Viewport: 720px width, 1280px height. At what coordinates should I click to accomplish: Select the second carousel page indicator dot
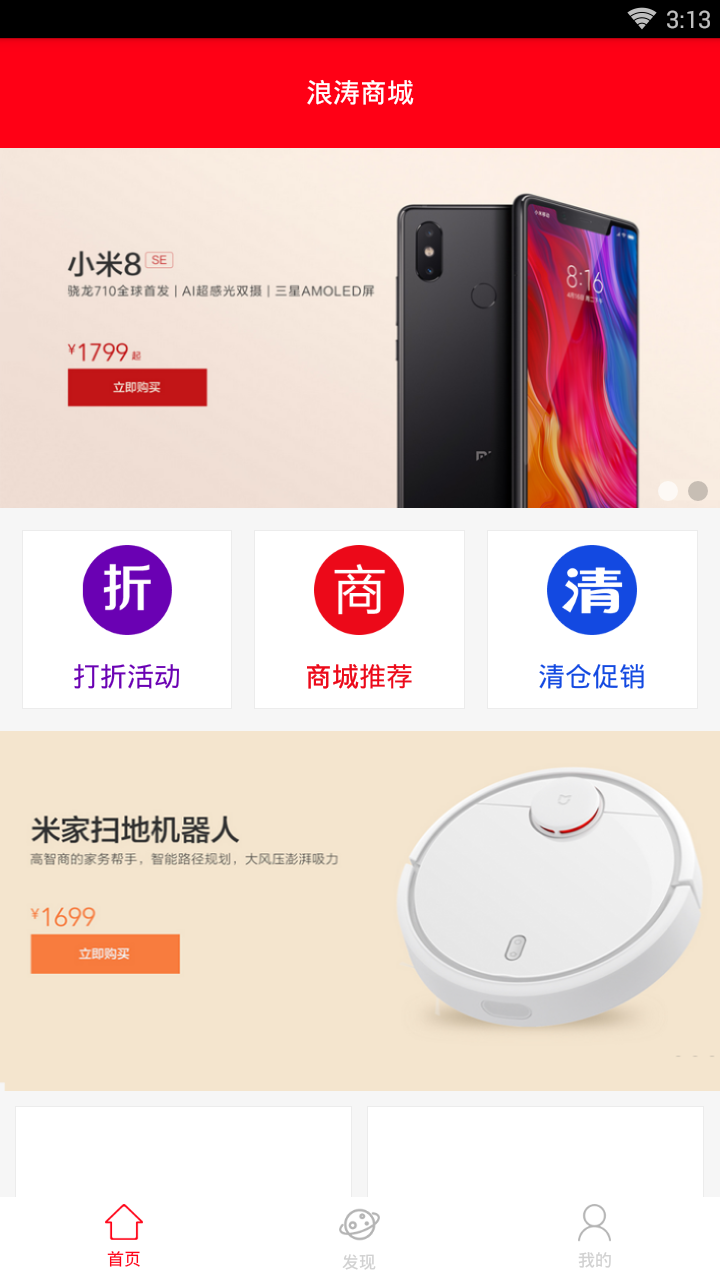(697, 491)
